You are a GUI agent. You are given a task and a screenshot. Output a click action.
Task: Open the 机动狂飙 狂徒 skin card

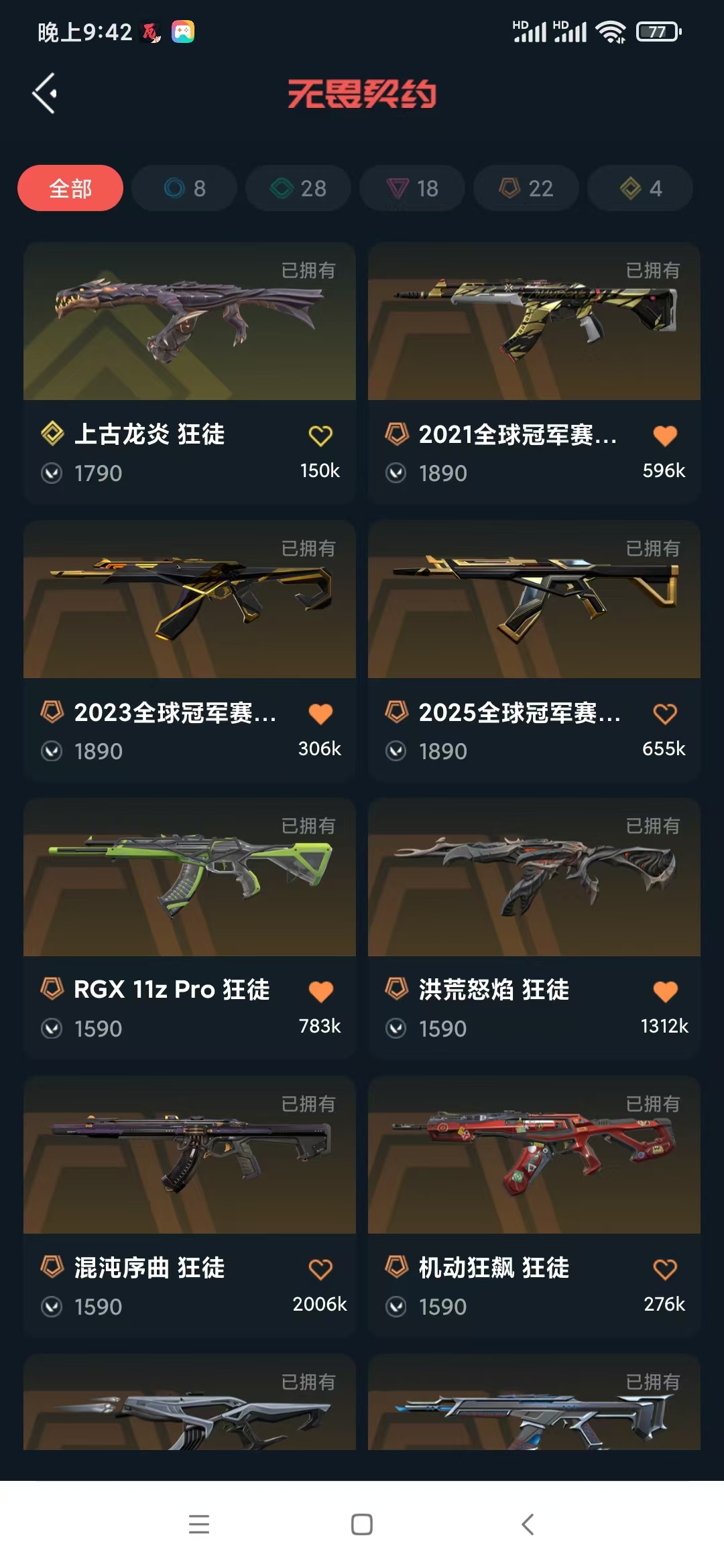(x=534, y=1155)
